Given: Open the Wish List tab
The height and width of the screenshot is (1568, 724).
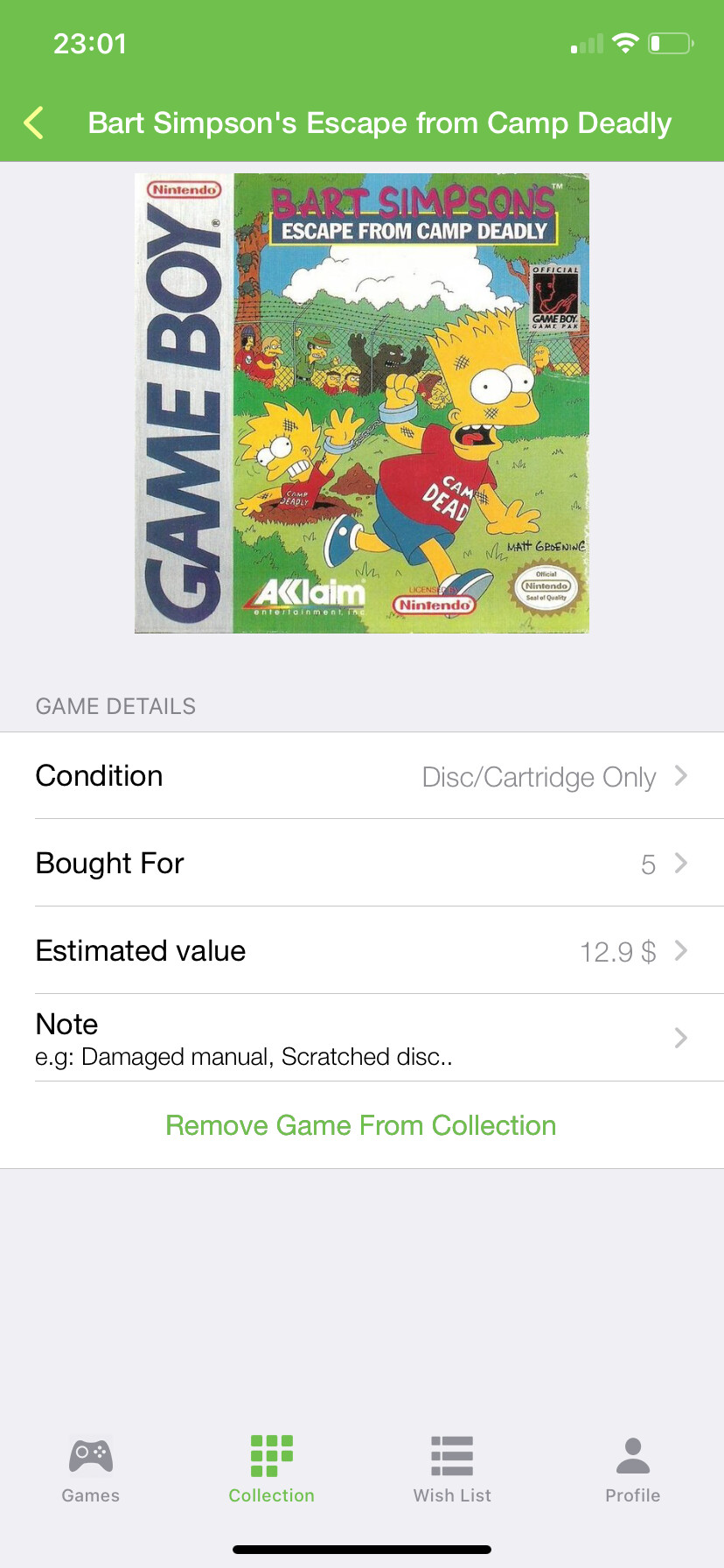Looking at the screenshot, I should point(452,1470).
